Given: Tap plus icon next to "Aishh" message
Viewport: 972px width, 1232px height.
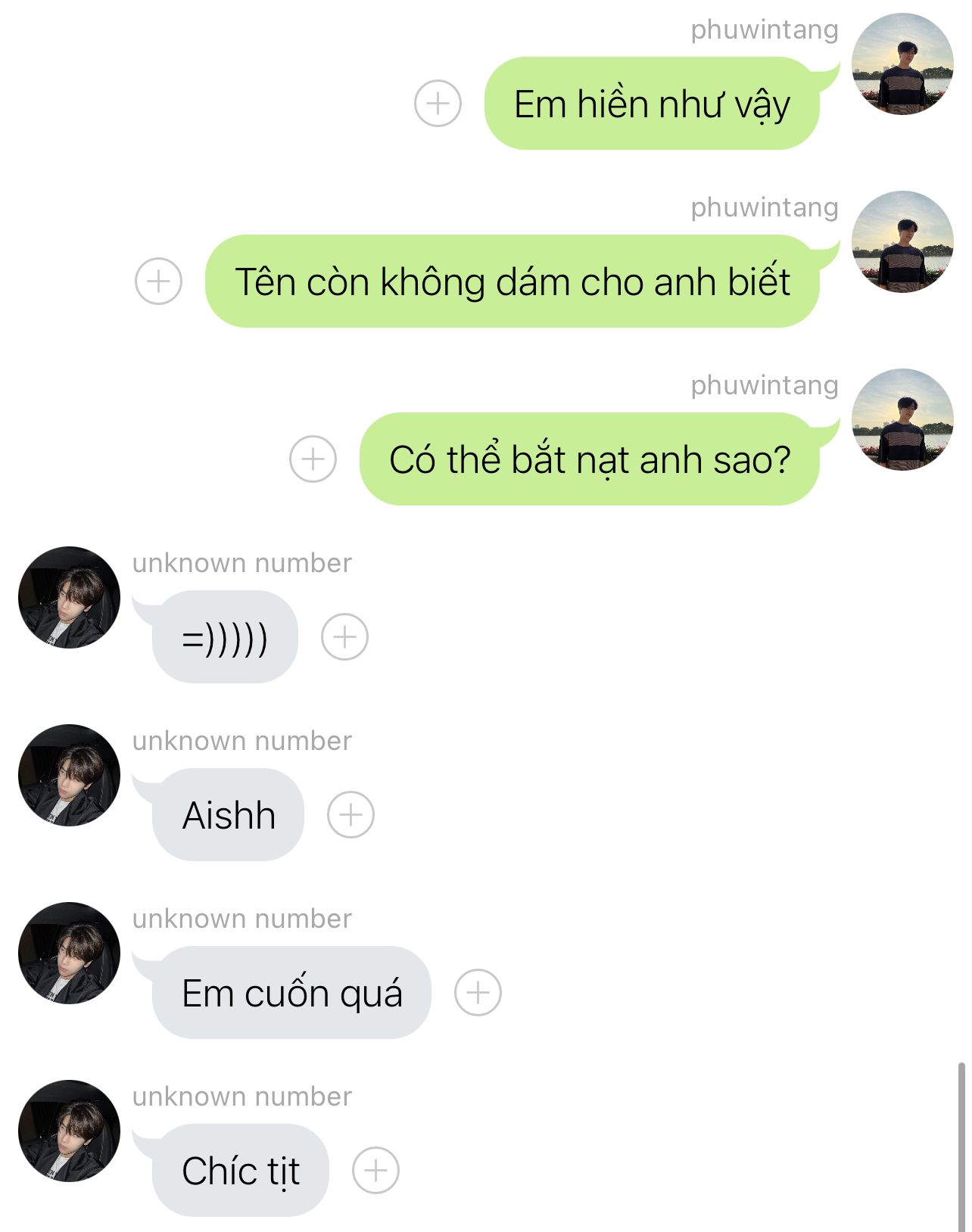Looking at the screenshot, I should pyautogui.click(x=350, y=814).
